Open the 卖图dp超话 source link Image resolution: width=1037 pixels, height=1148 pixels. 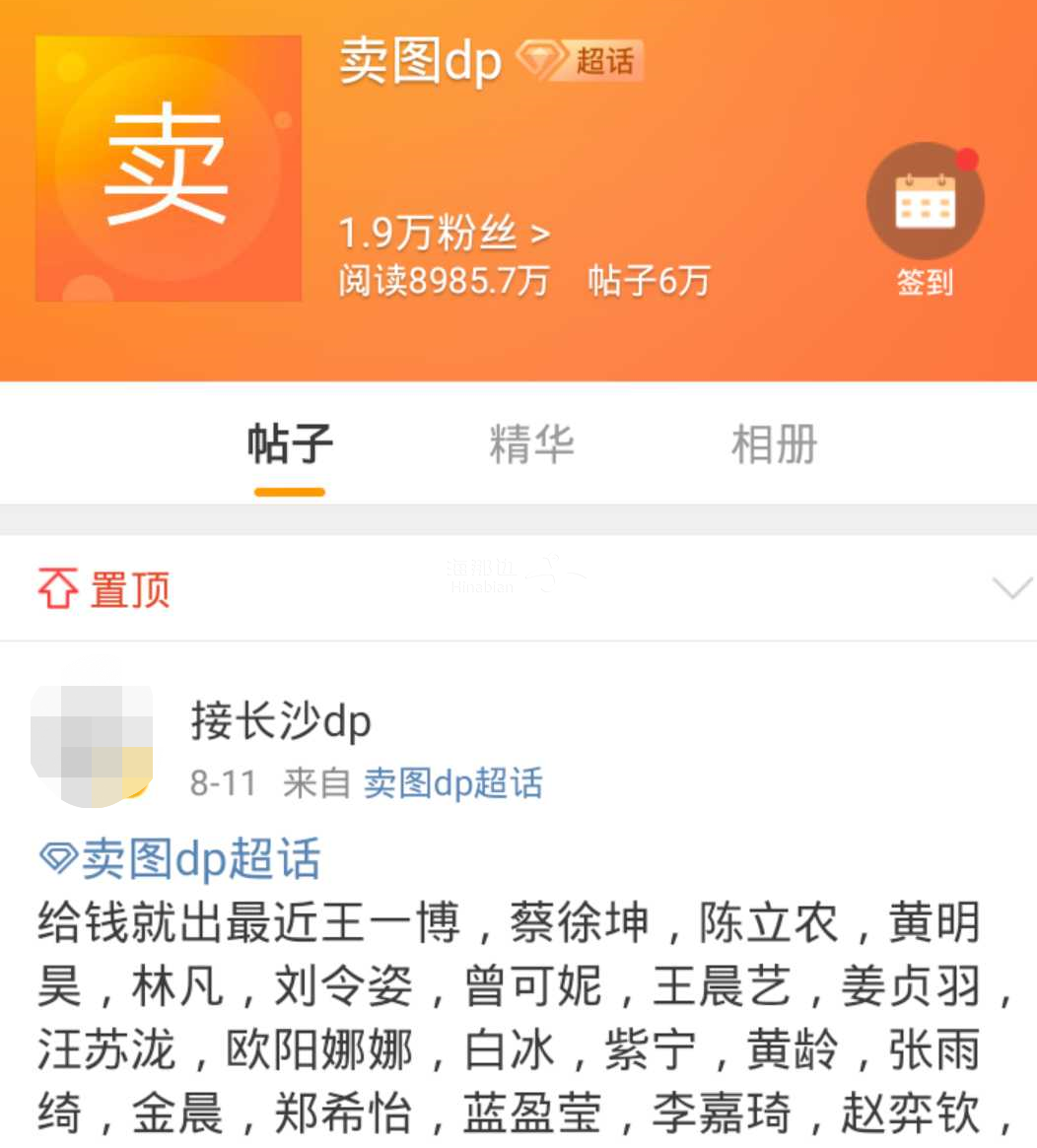click(453, 783)
